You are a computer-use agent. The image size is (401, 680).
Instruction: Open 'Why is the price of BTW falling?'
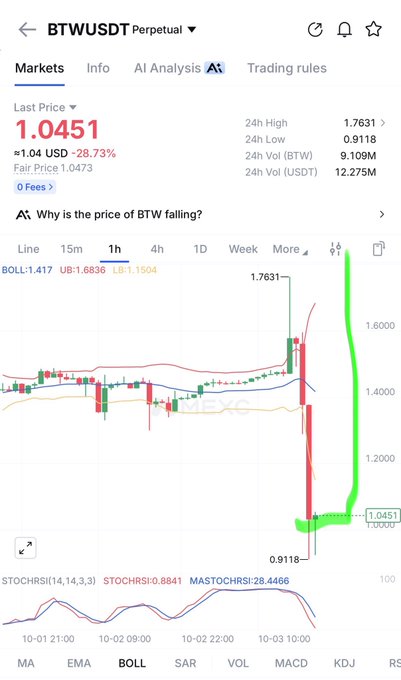[200, 214]
